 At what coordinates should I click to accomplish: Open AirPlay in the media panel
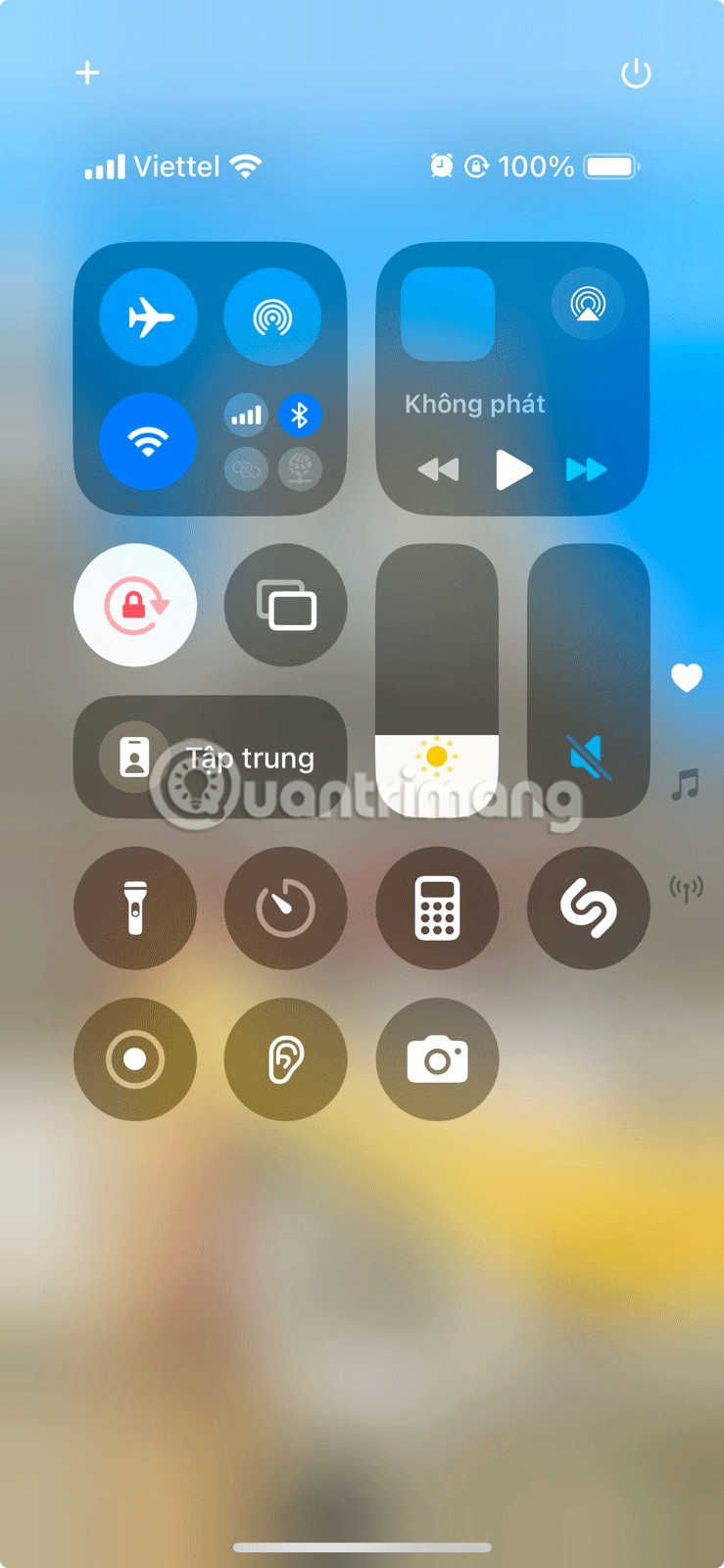(588, 304)
